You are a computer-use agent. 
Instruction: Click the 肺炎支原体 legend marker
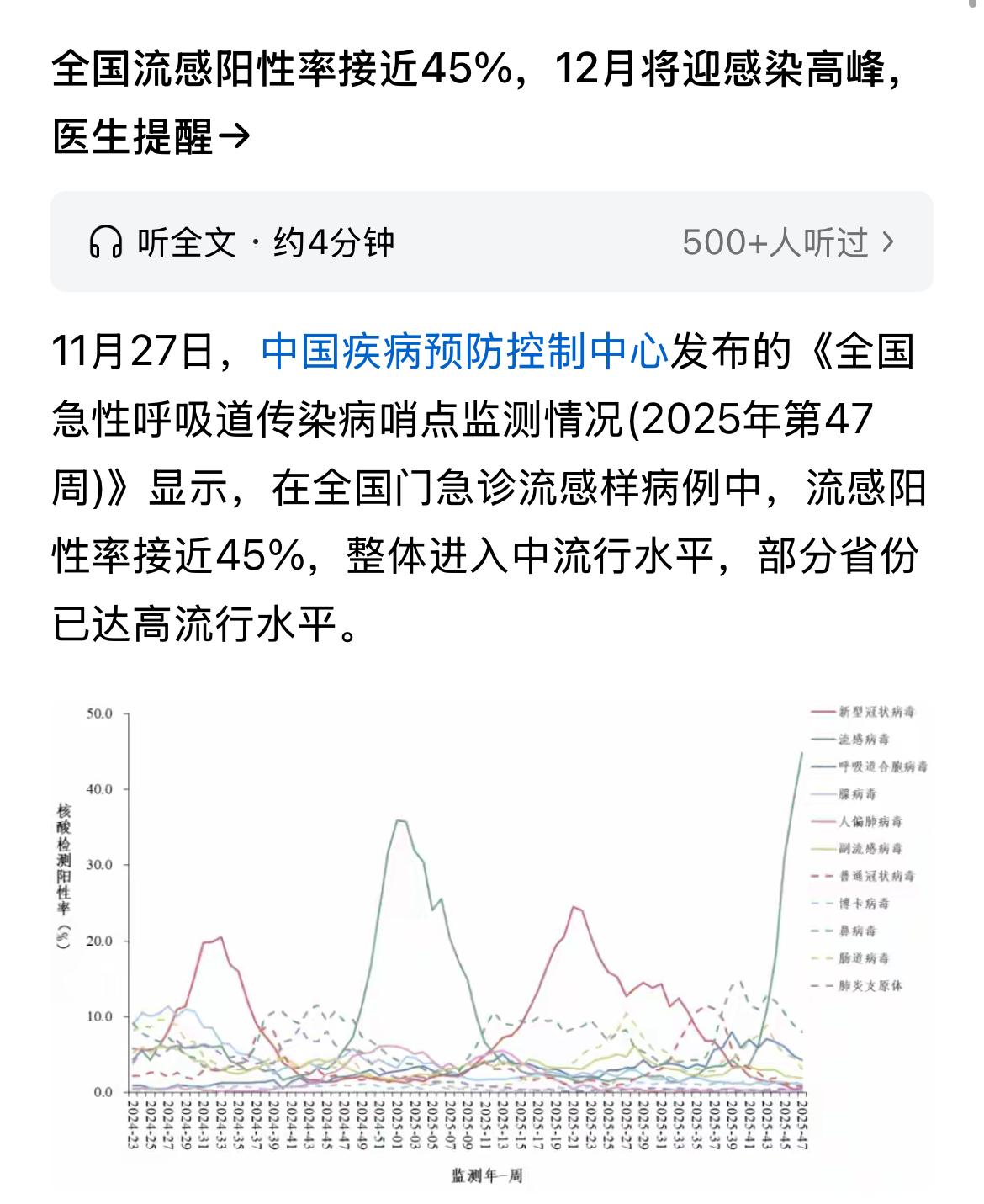(x=822, y=984)
